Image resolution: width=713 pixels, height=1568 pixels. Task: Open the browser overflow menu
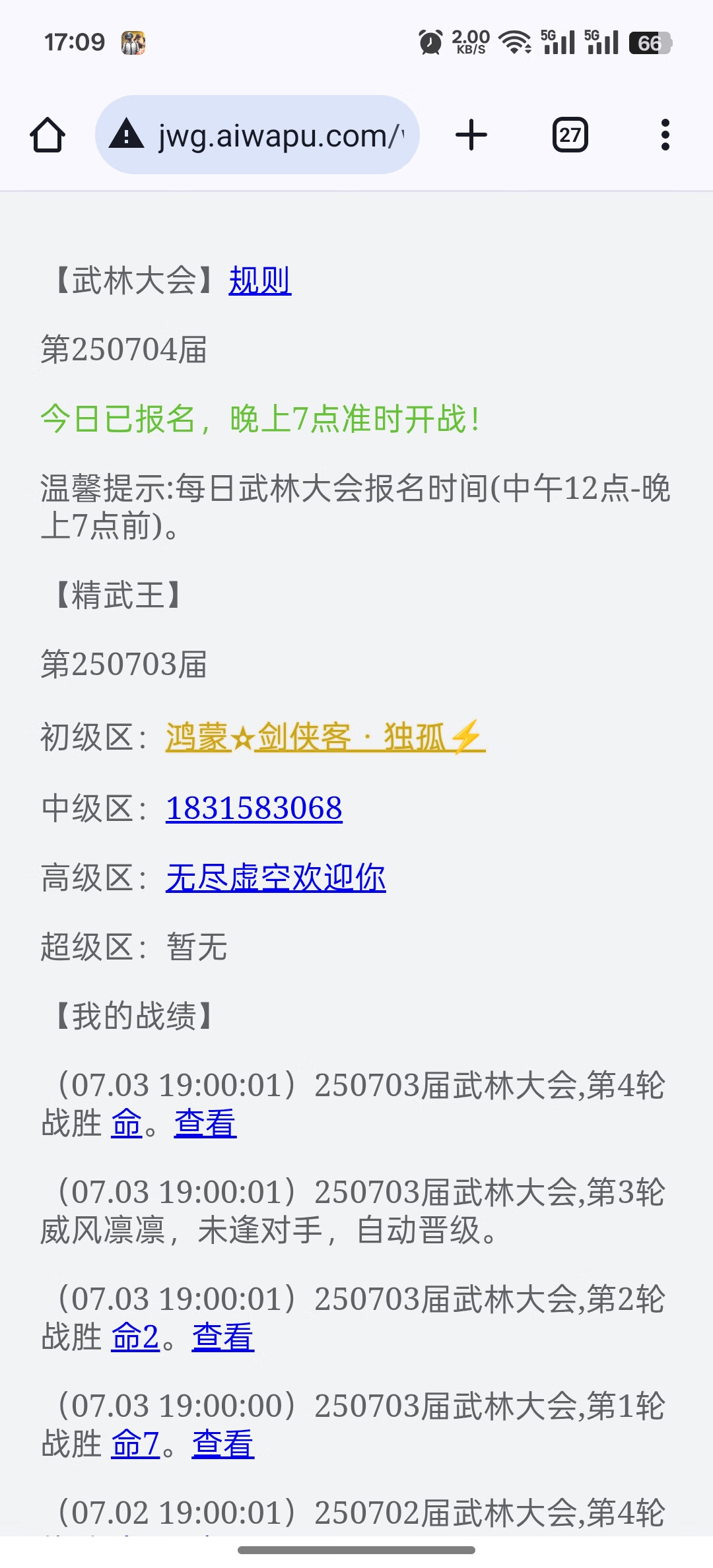(665, 135)
